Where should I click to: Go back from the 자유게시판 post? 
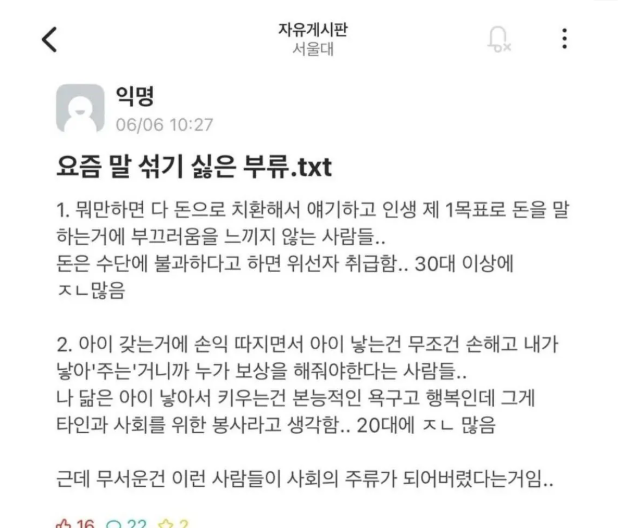click(49, 39)
